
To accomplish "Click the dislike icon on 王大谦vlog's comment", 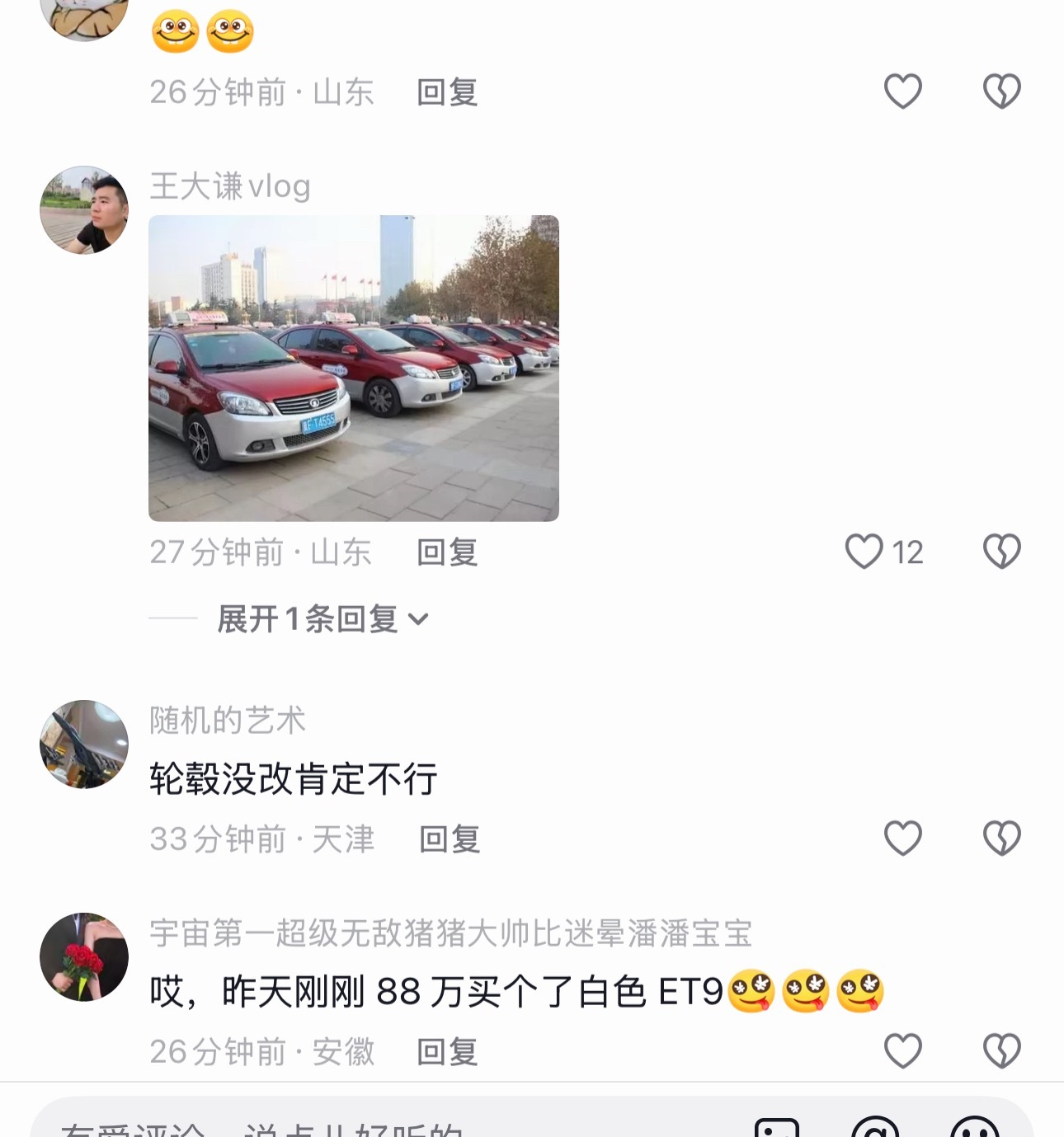I will point(1000,552).
